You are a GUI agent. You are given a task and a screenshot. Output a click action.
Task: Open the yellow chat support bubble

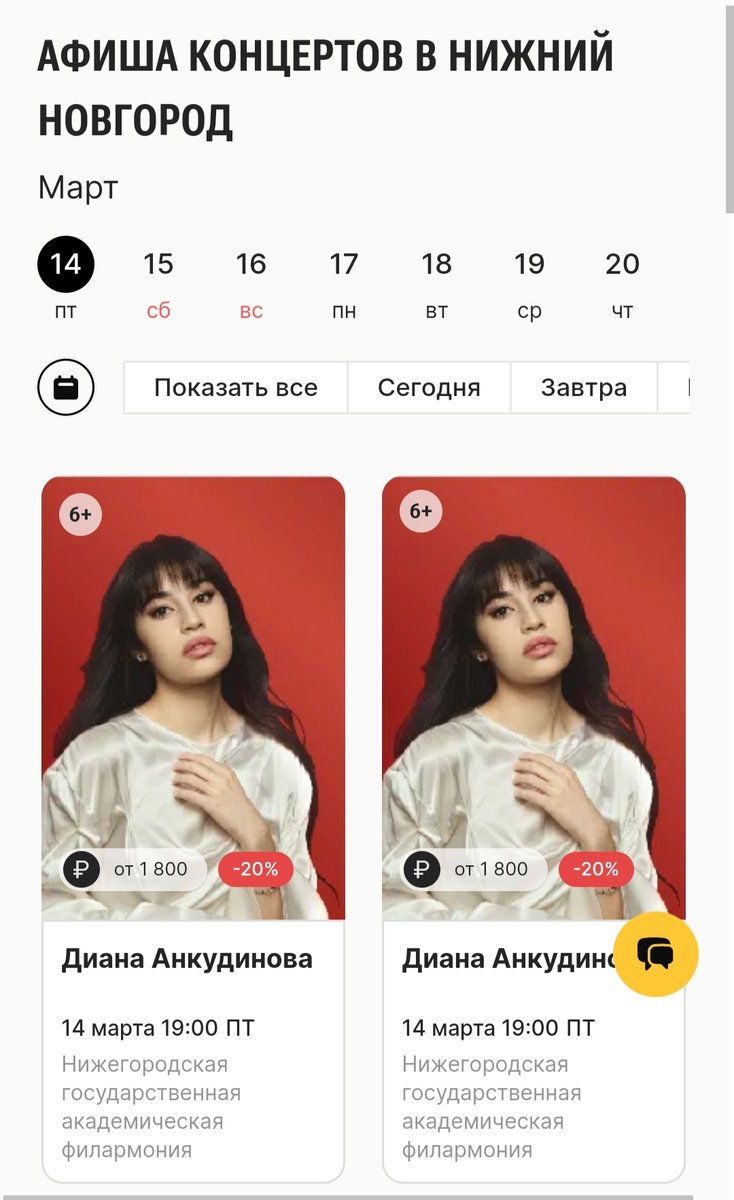[655, 954]
